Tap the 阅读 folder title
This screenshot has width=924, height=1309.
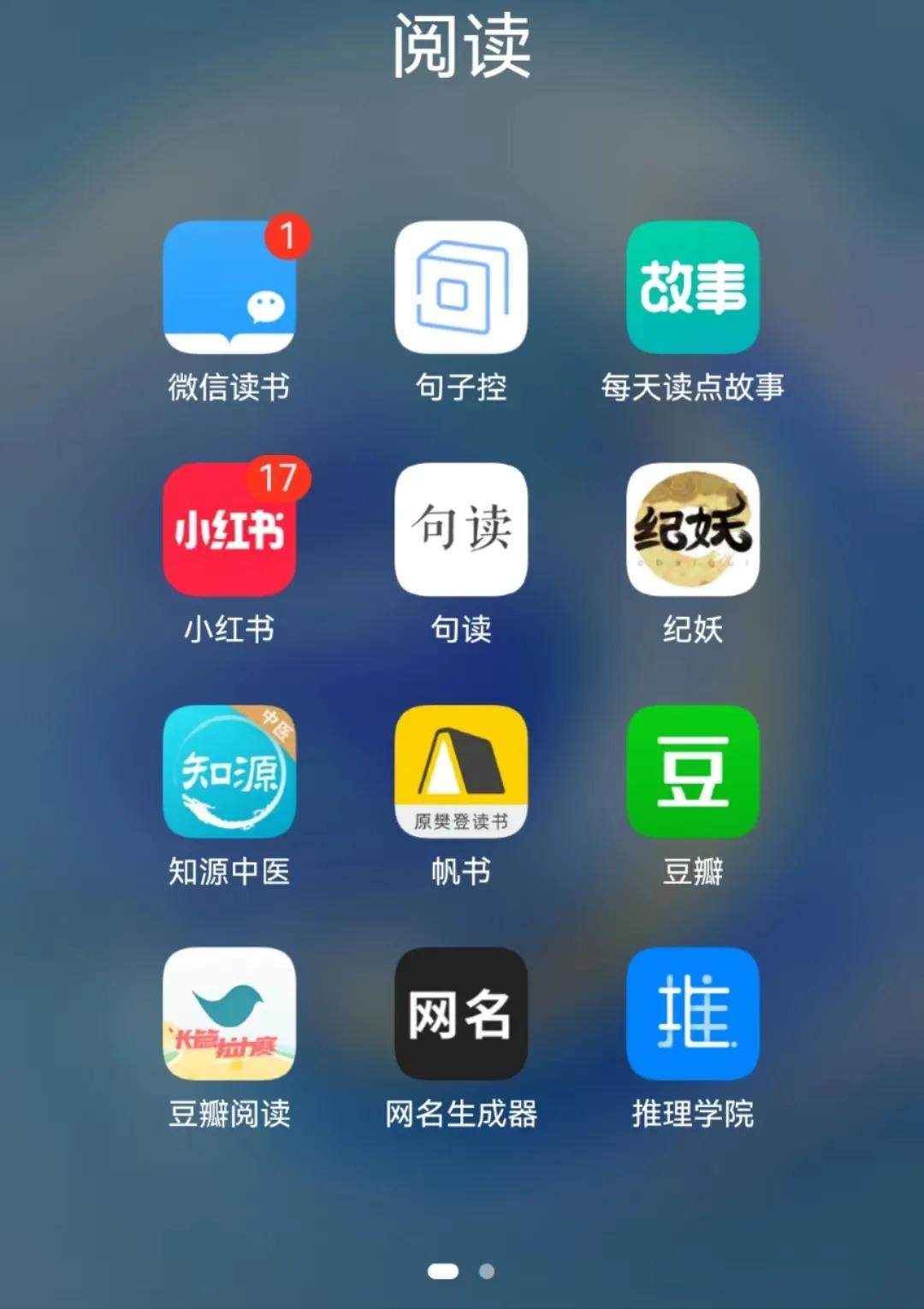tap(462, 47)
